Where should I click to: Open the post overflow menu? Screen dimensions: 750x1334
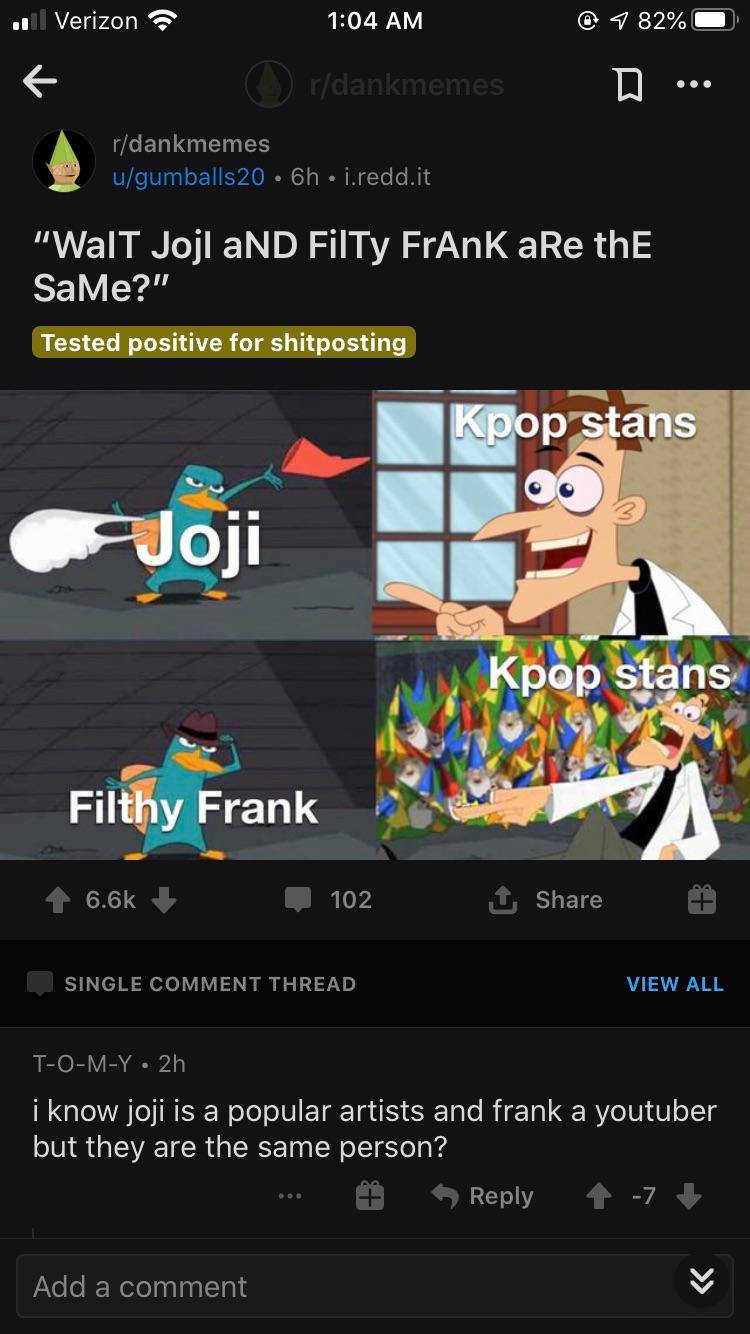tap(694, 85)
